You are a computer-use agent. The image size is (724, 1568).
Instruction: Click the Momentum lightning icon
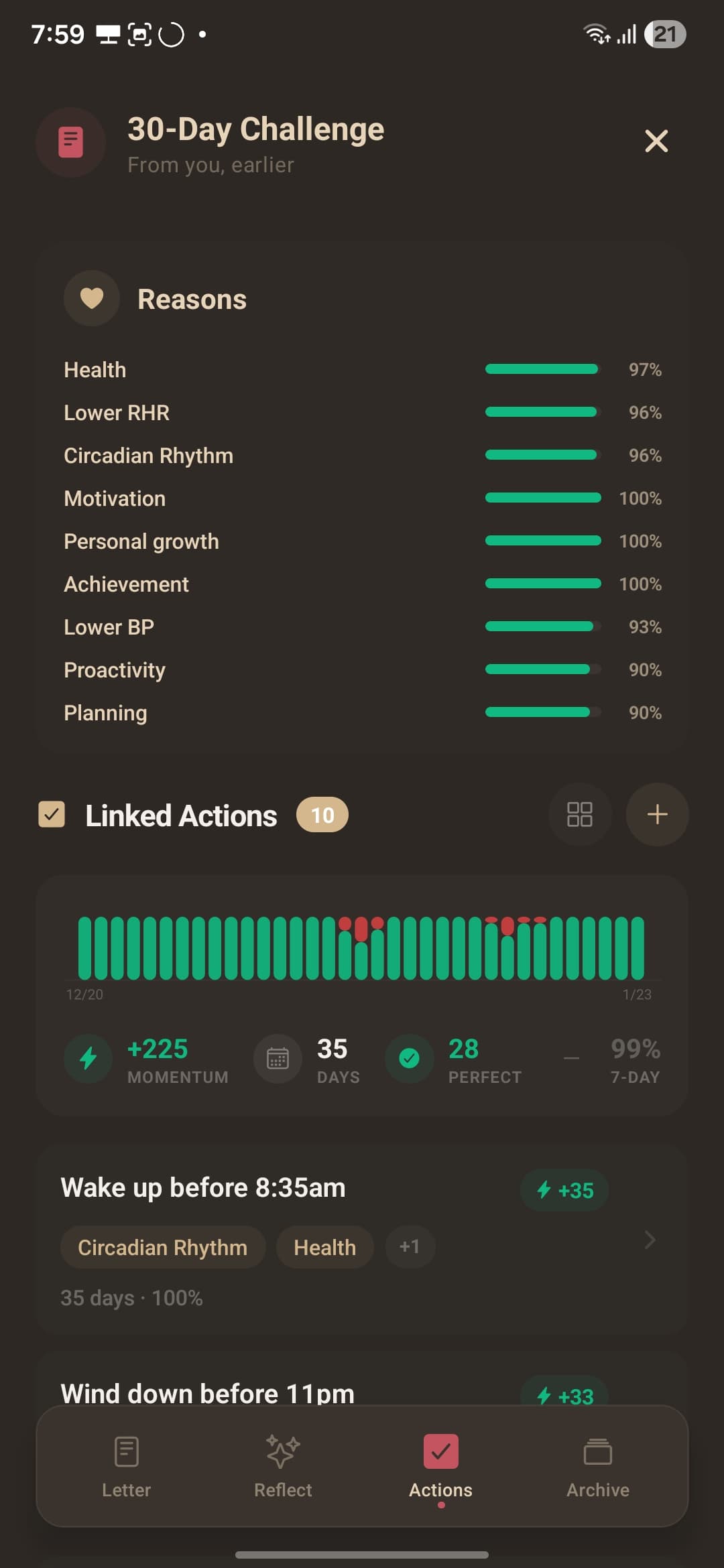tap(88, 1059)
